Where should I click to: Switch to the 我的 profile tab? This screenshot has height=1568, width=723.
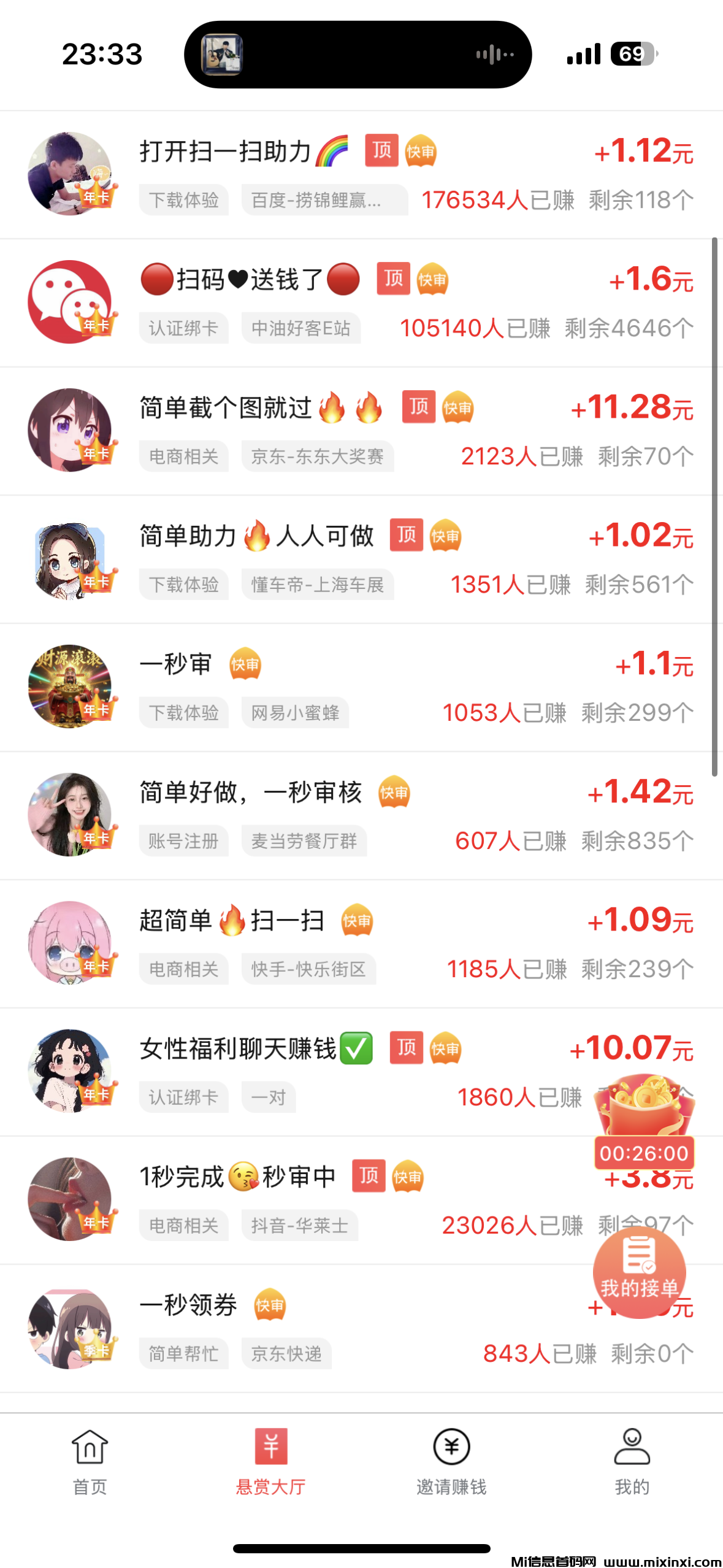click(x=632, y=1461)
